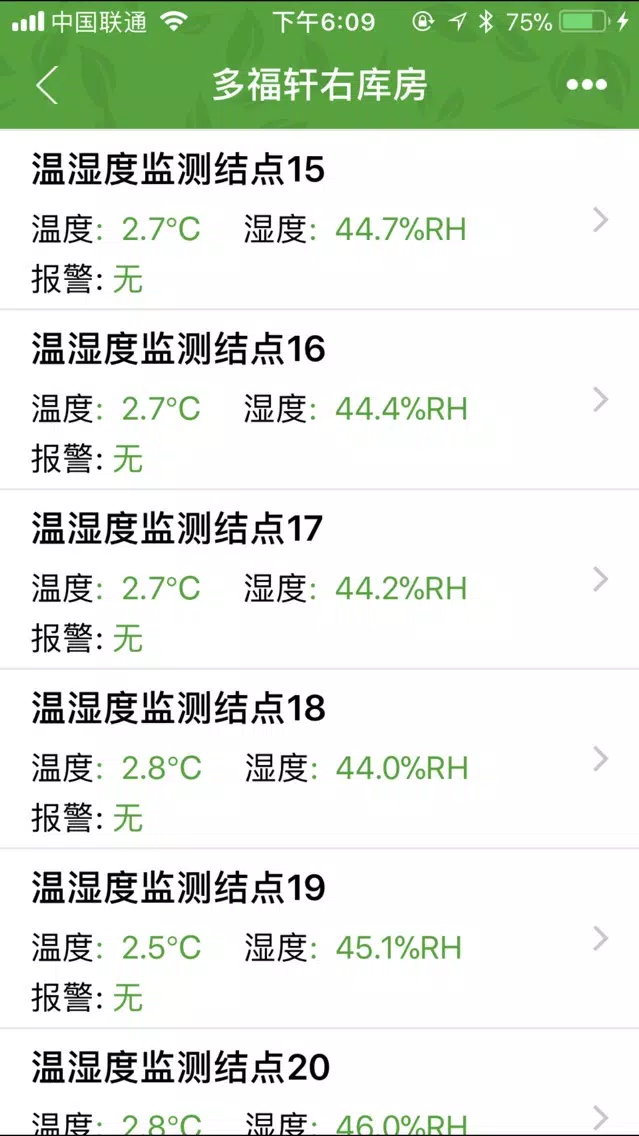
Task: Open 温湿度监测结点16 details
Action: click(x=320, y=399)
